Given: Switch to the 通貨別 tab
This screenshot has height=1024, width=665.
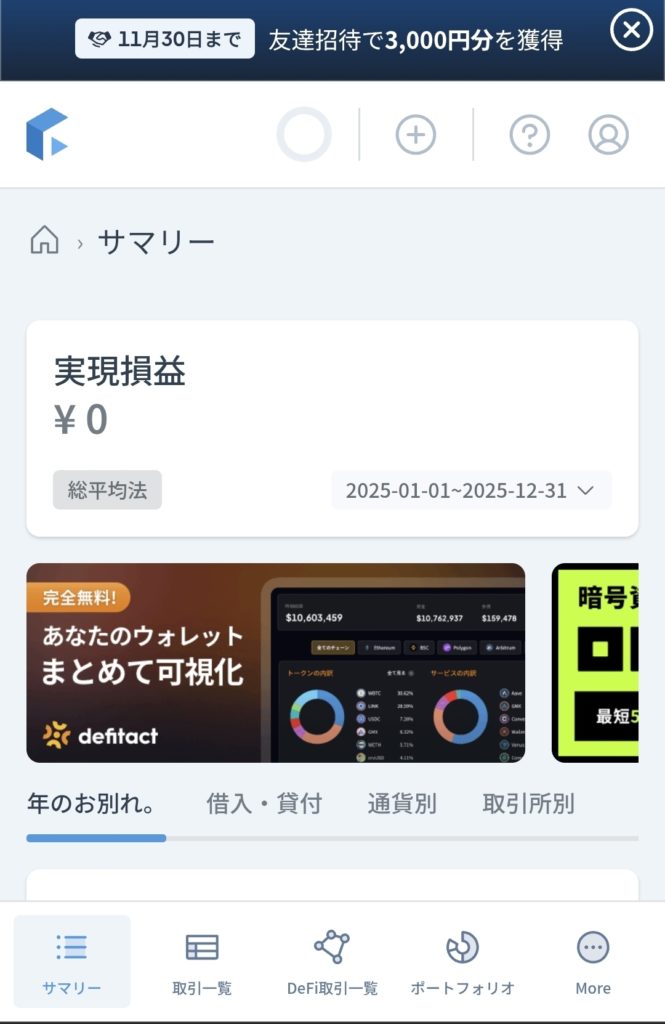Looking at the screenshot, I should pos(402,803).
